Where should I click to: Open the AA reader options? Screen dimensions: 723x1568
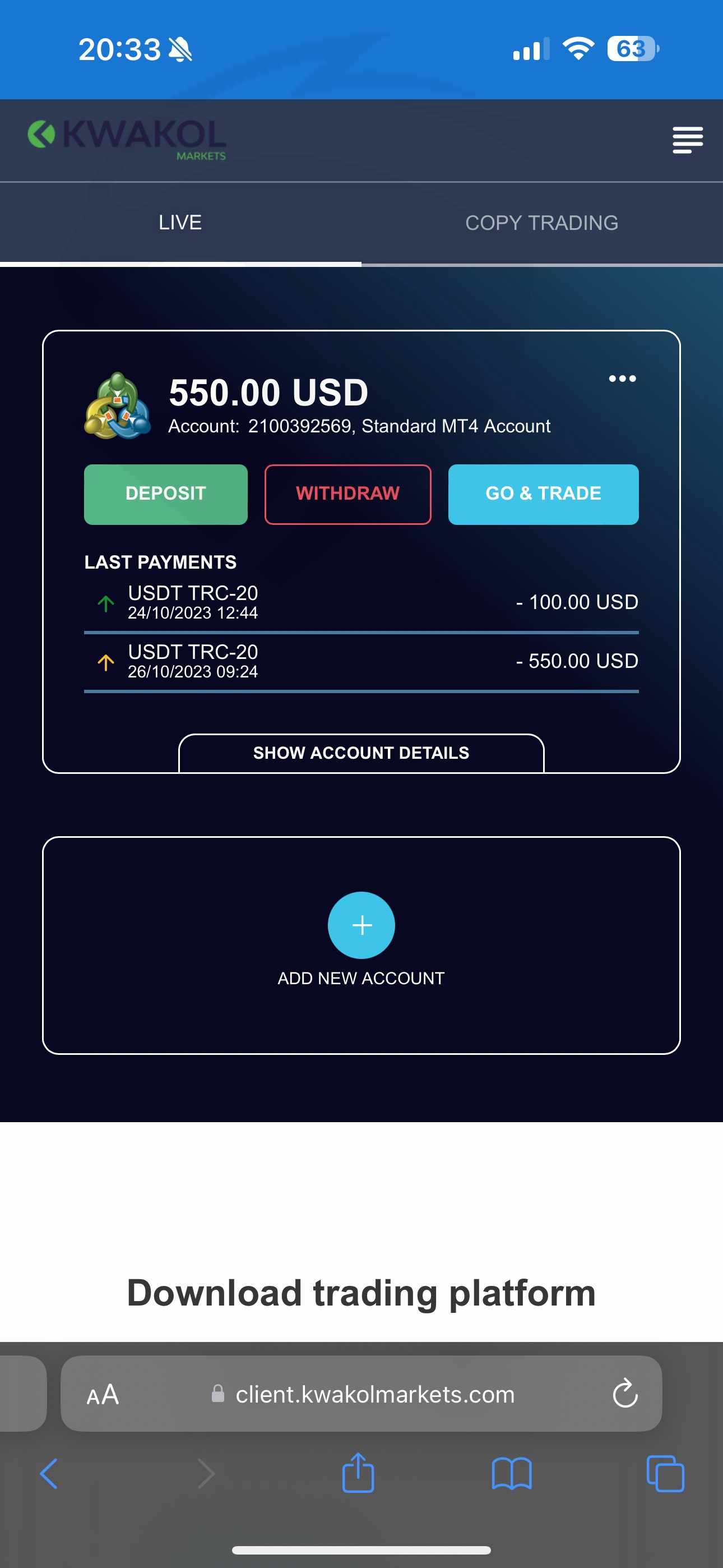103,1395
